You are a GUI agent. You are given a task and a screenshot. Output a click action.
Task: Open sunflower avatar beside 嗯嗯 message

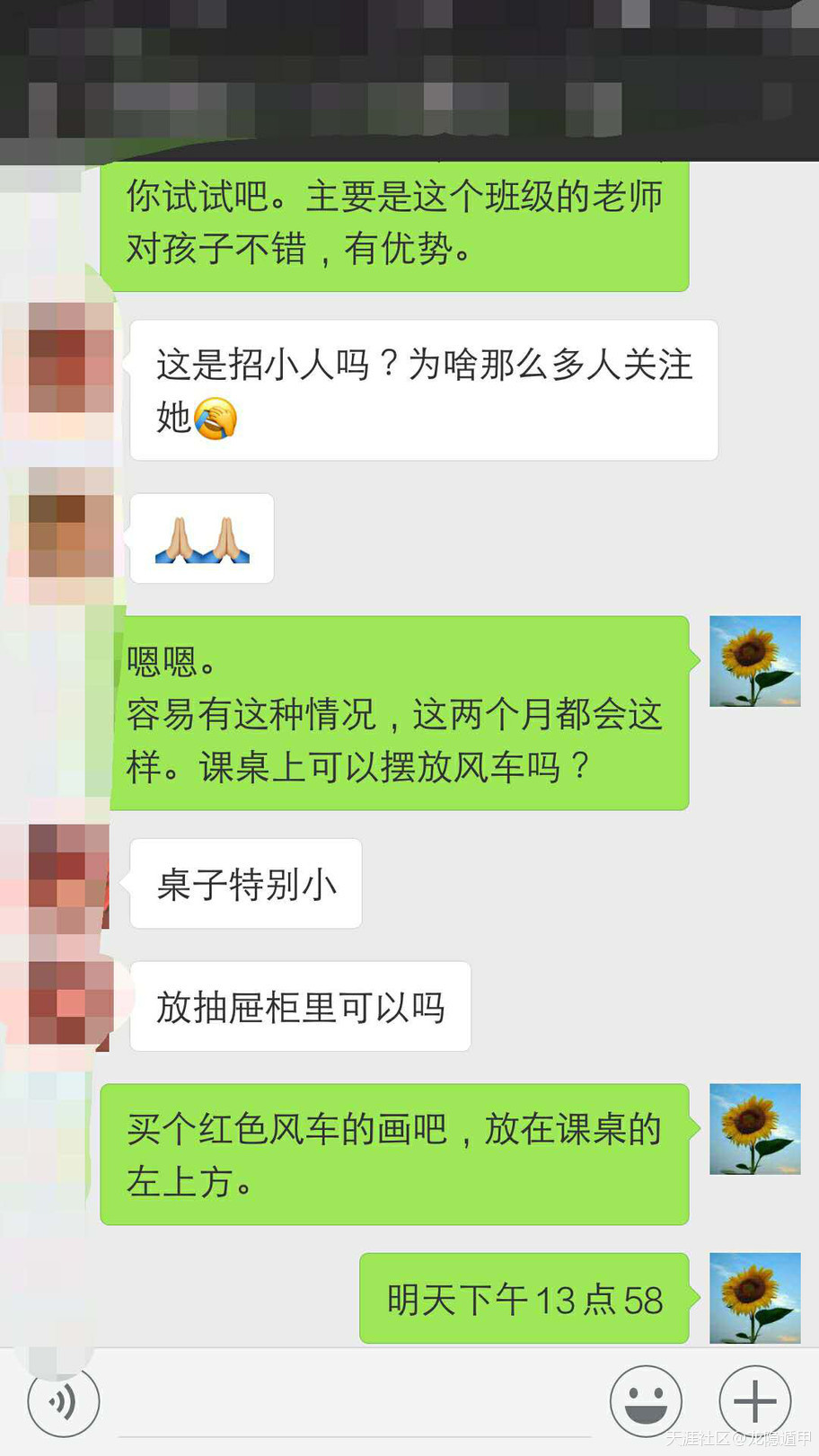coord(754,661)
